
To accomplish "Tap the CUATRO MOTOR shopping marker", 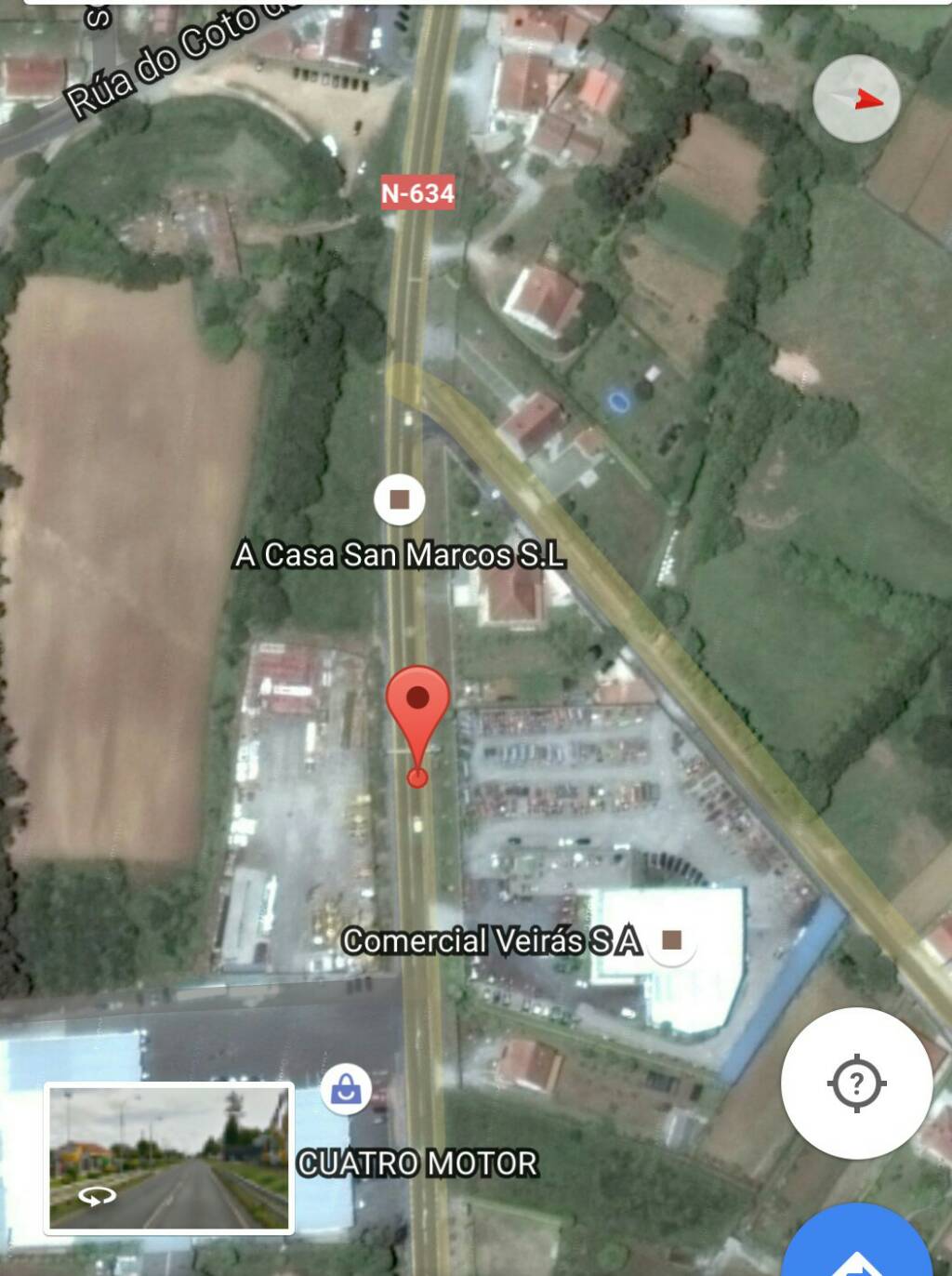I will tap(346, 1089).
